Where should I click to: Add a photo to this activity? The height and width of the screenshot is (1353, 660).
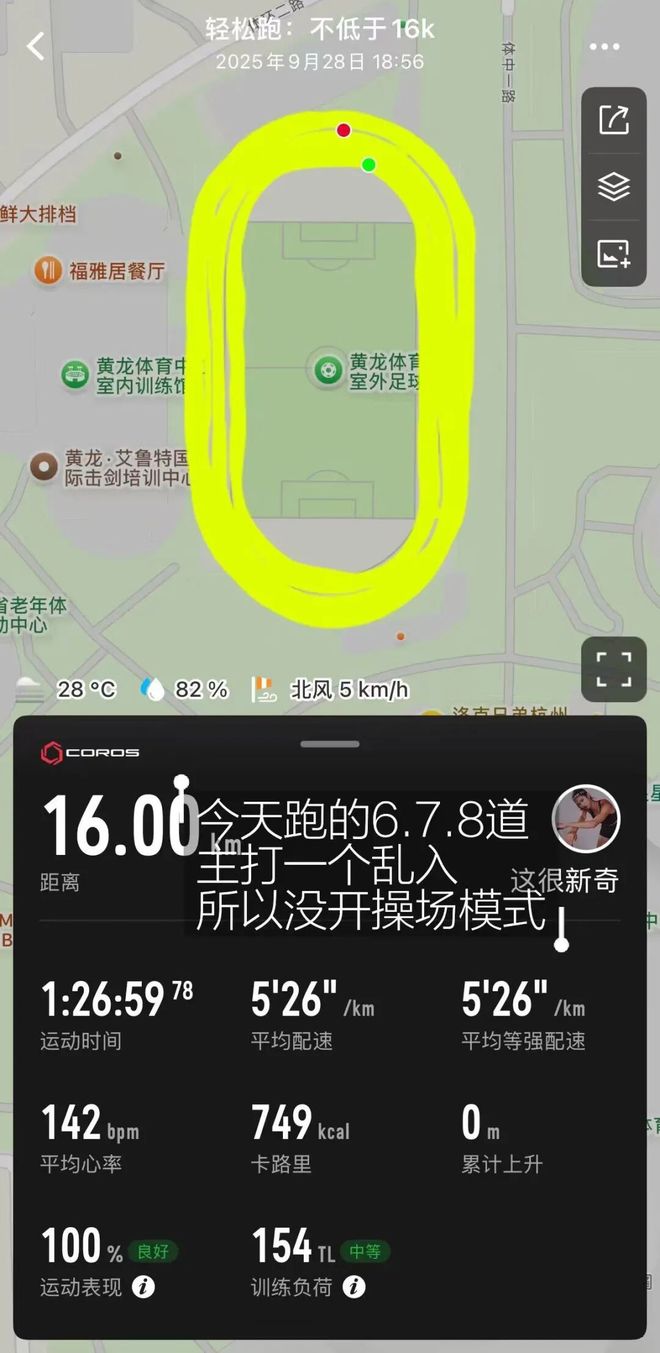click(x=613, y=253)
